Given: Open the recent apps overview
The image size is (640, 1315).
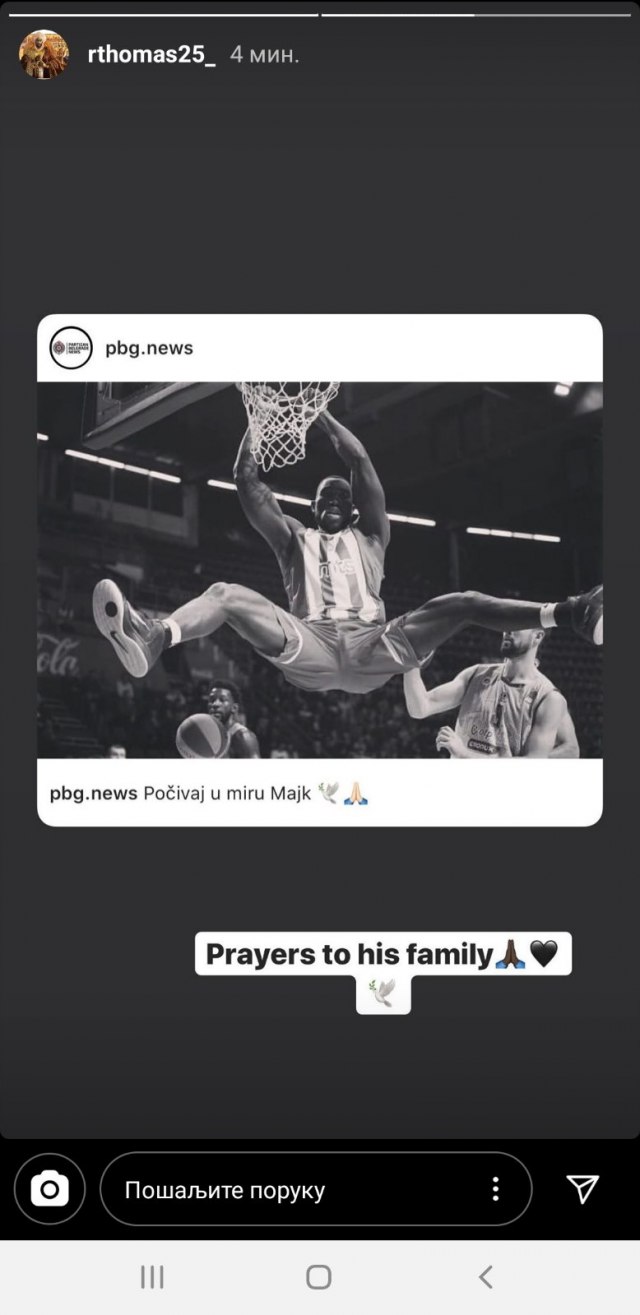Looking at the screenshot, I should click(152, 1276).
